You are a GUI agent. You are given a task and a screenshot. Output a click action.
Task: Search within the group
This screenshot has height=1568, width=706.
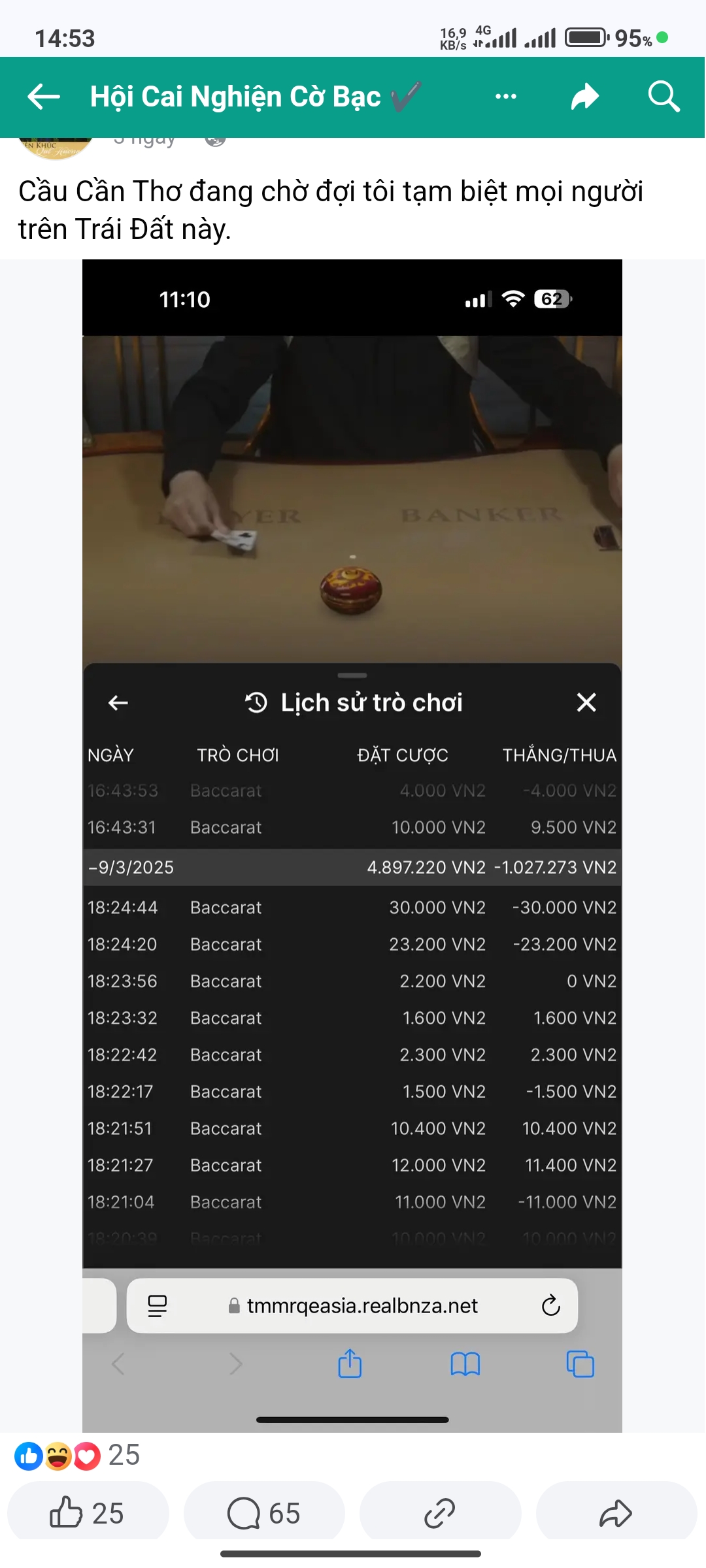click(664, 97)
